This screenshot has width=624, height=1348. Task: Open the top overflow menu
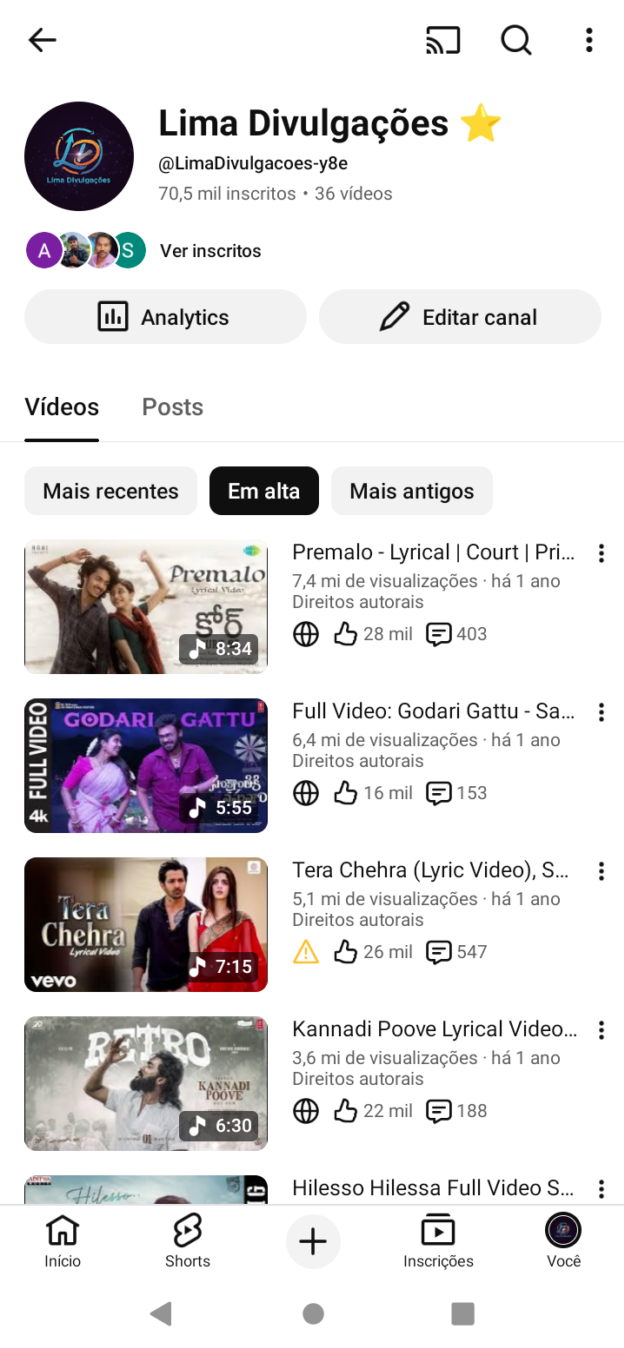589,40
